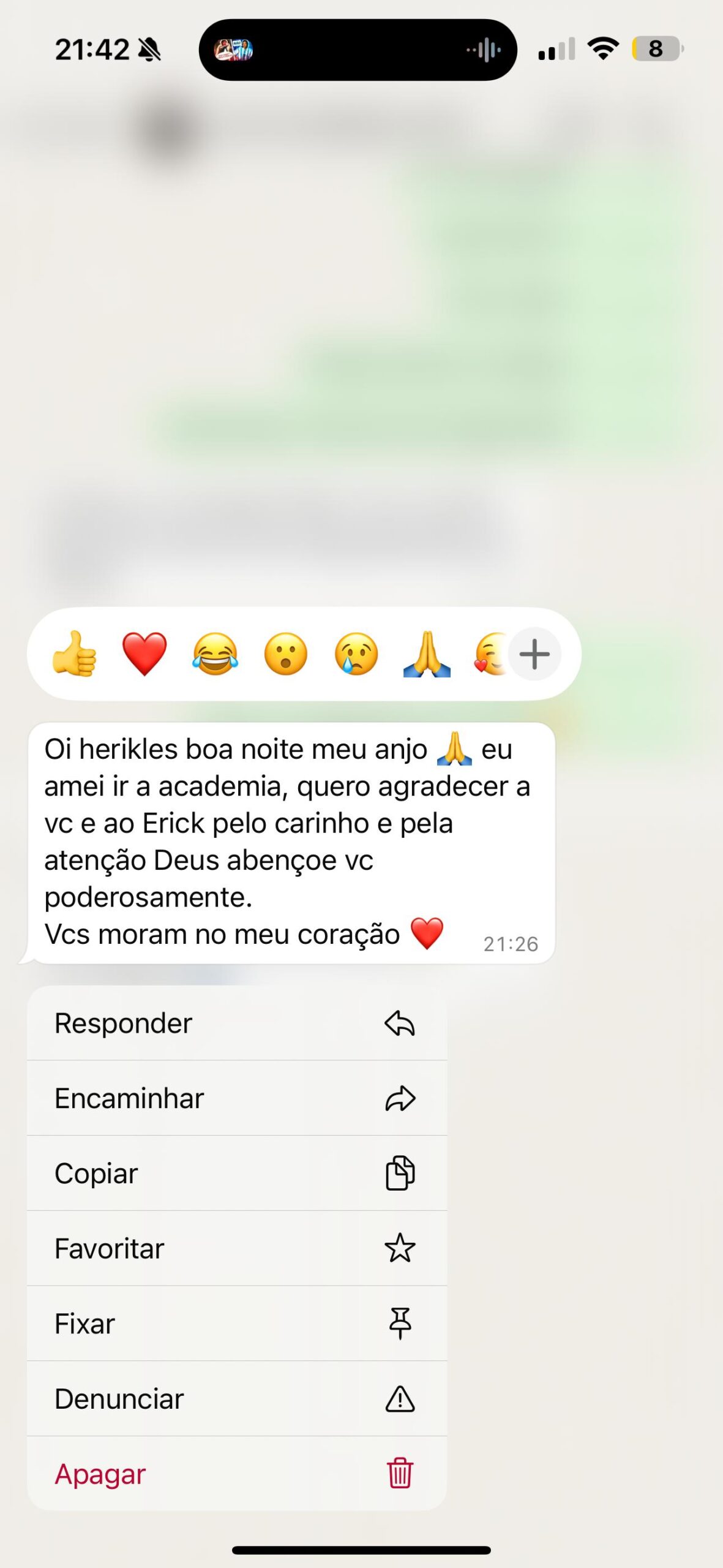The image size is (723, 1568).
Task: React with the red heart emoji
Action: [144, 654]
